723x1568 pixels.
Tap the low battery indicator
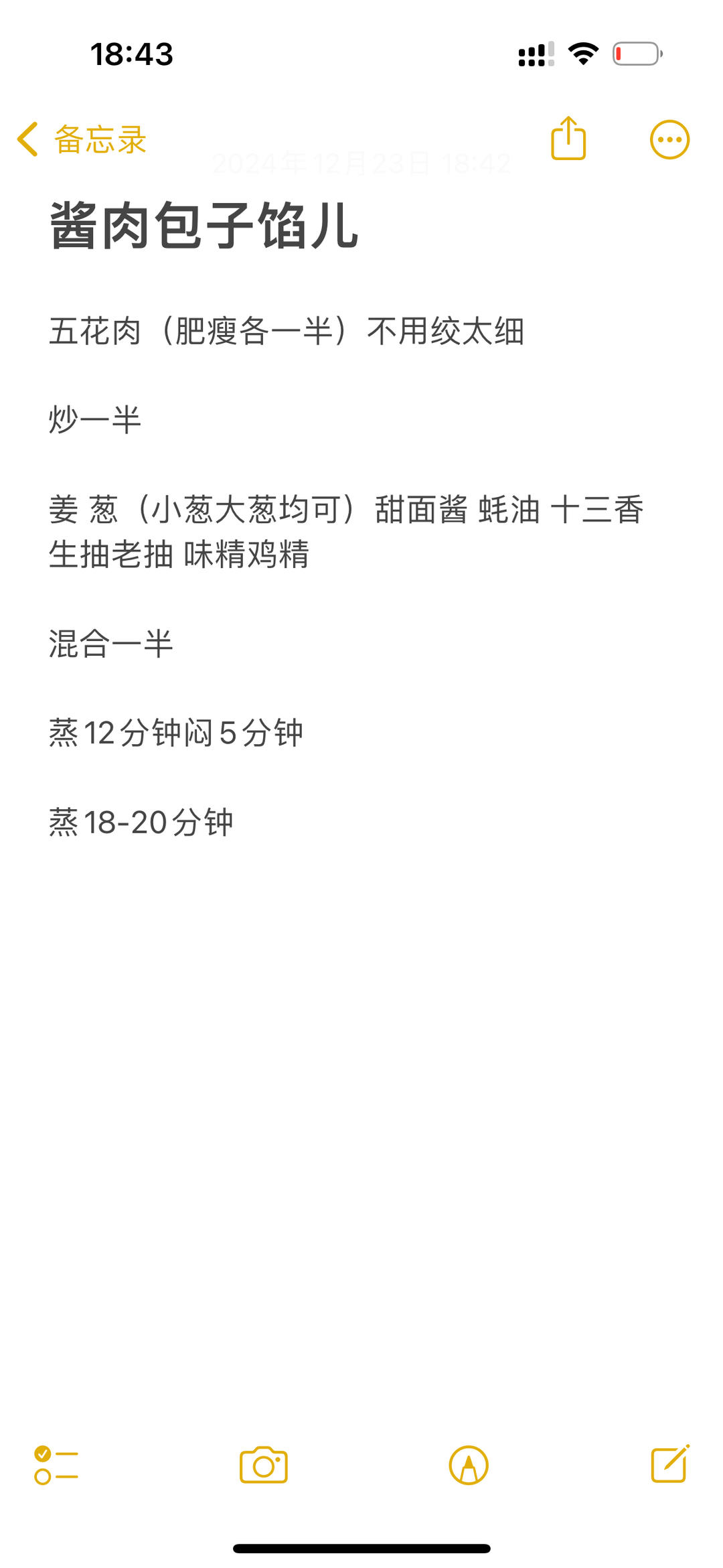[x=636, y=54]
